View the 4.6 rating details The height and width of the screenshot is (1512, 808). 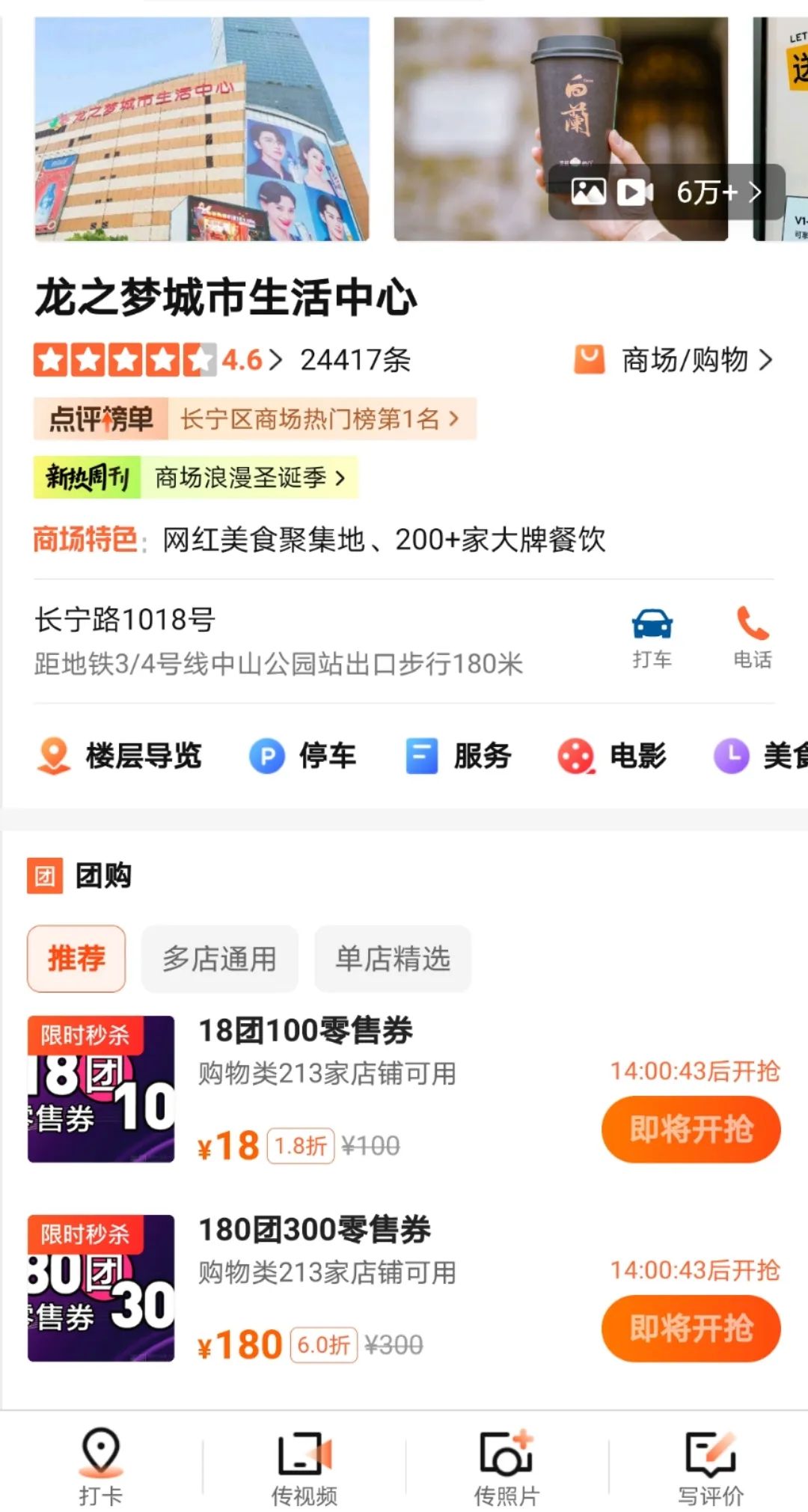pos(251,360)
